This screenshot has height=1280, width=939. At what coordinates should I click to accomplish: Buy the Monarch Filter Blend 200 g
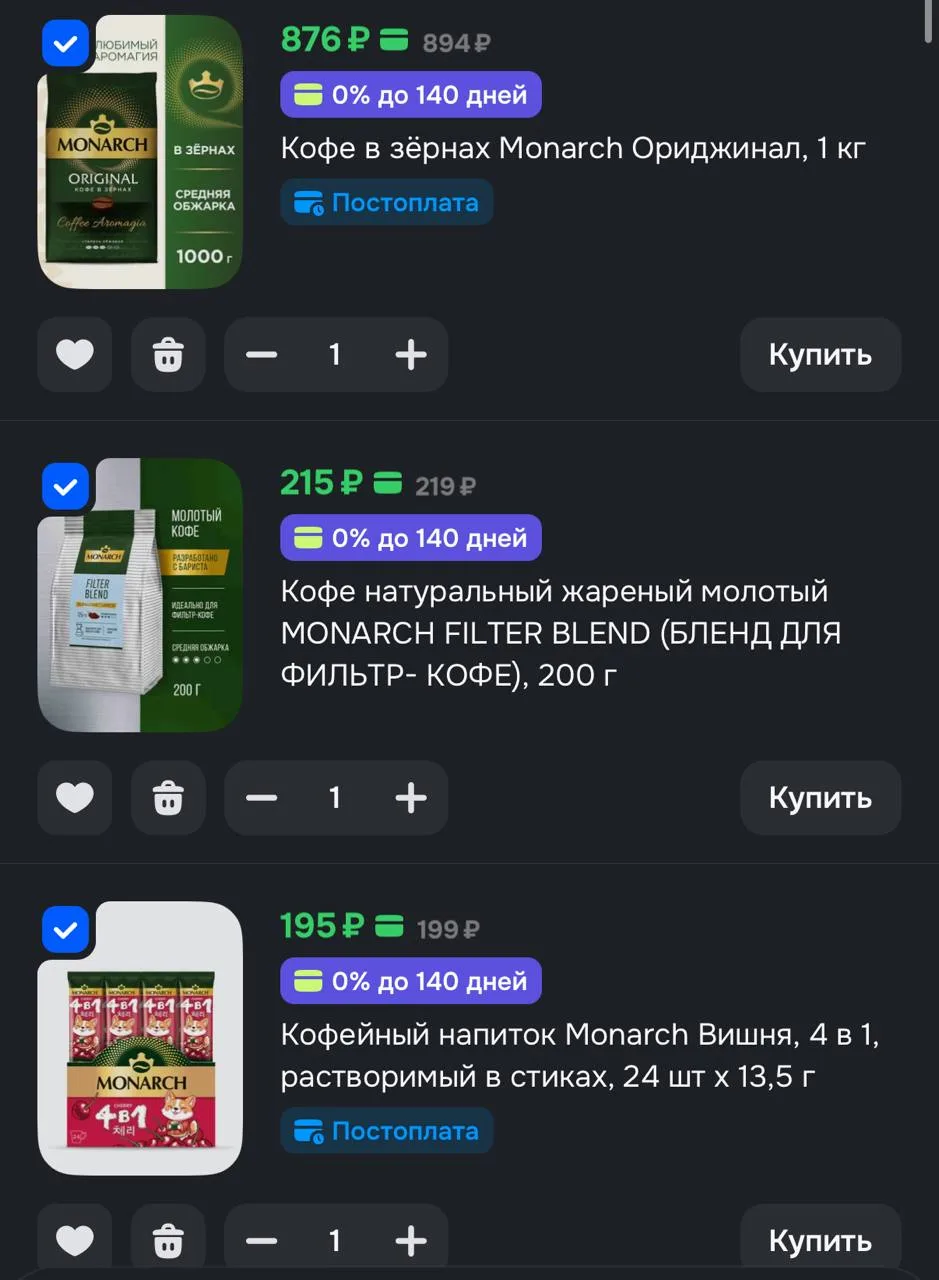[820, 797]
